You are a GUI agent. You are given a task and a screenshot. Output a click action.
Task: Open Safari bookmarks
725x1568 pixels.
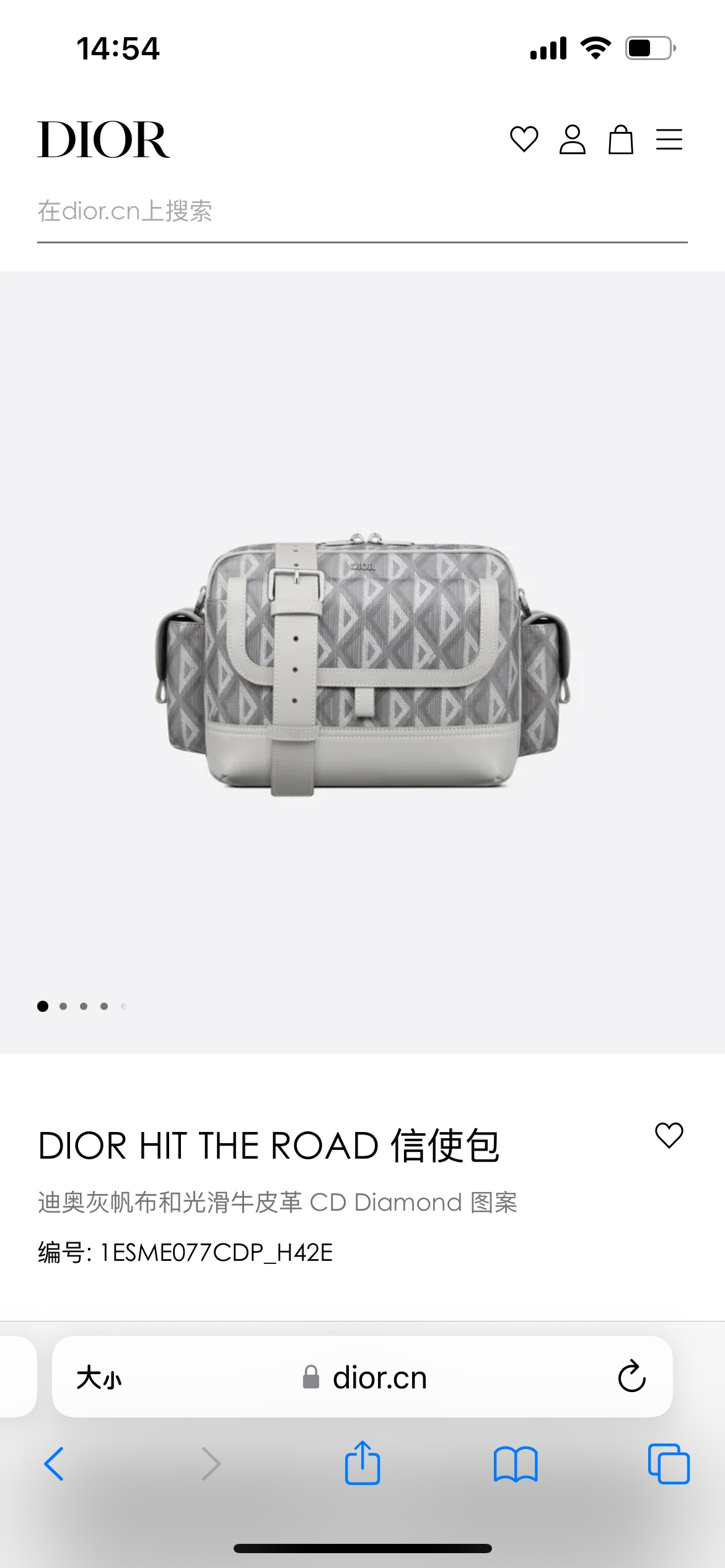tap(516, 1464)
